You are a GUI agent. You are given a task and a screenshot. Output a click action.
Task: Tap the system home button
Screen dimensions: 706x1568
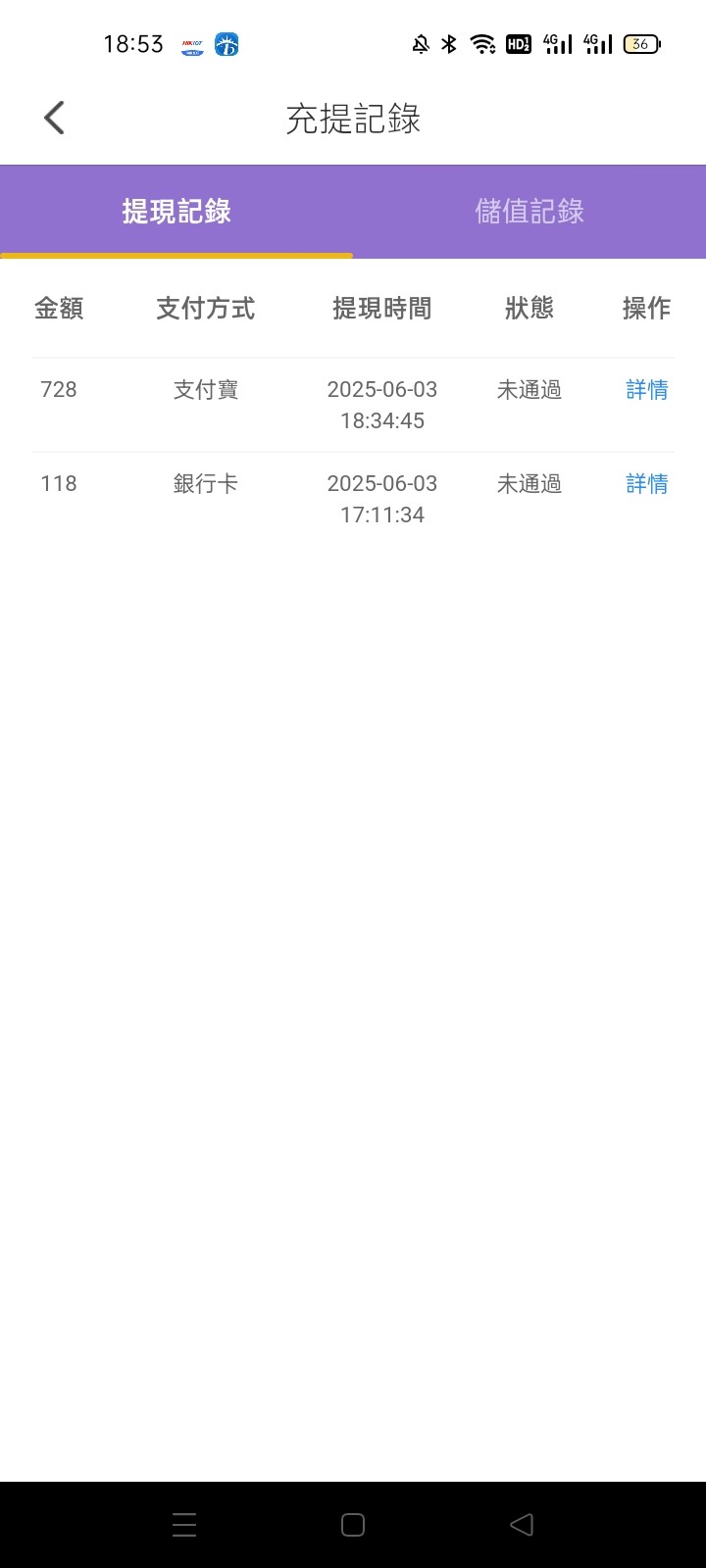[353, 1525]
